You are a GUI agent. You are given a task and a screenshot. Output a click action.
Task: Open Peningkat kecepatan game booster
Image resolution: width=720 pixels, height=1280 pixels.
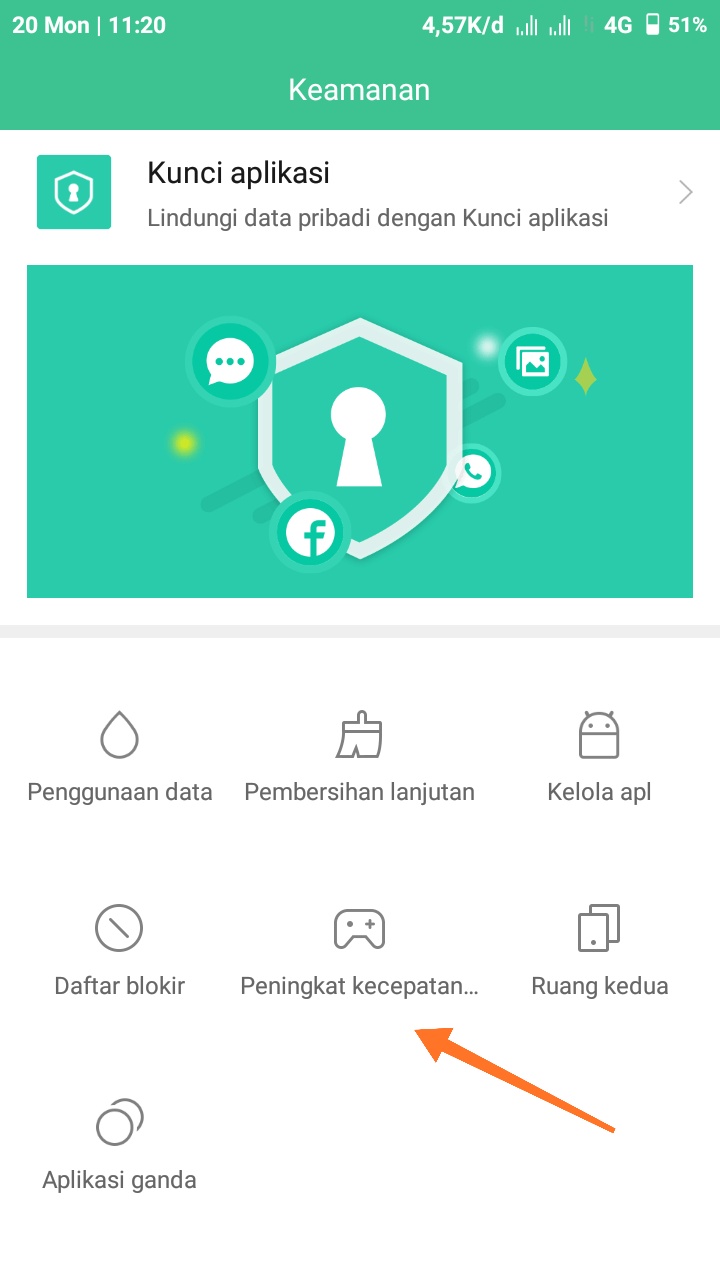(359, 950)
